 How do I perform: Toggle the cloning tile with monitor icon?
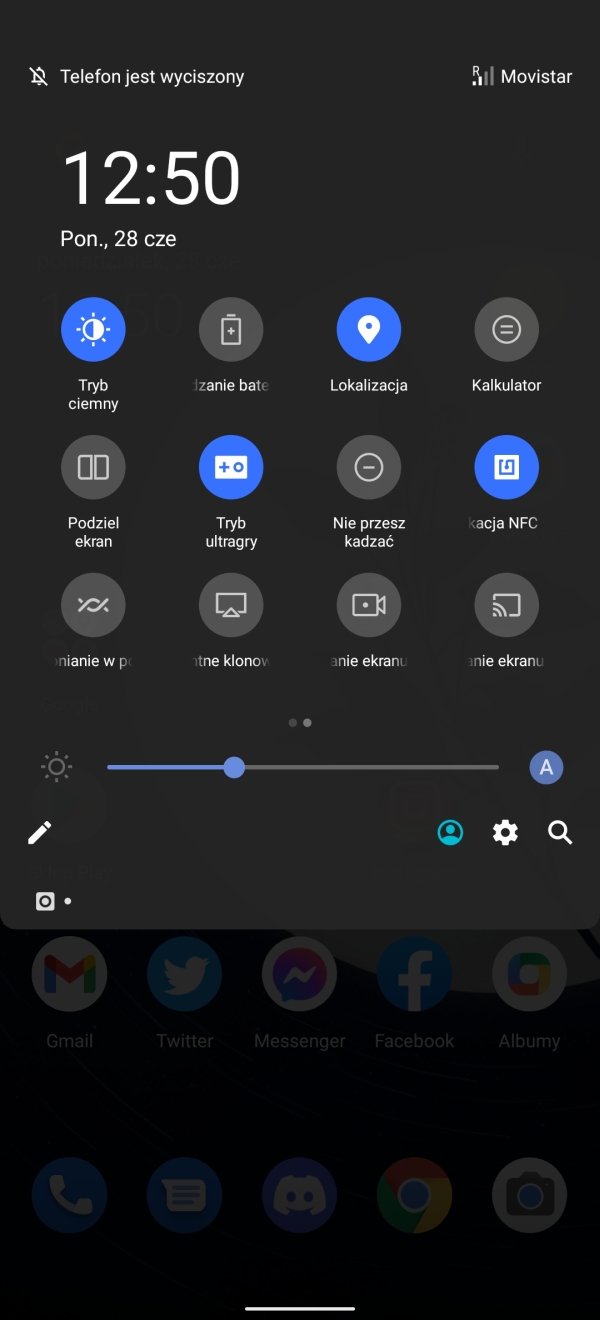click(x=231, y=605)
